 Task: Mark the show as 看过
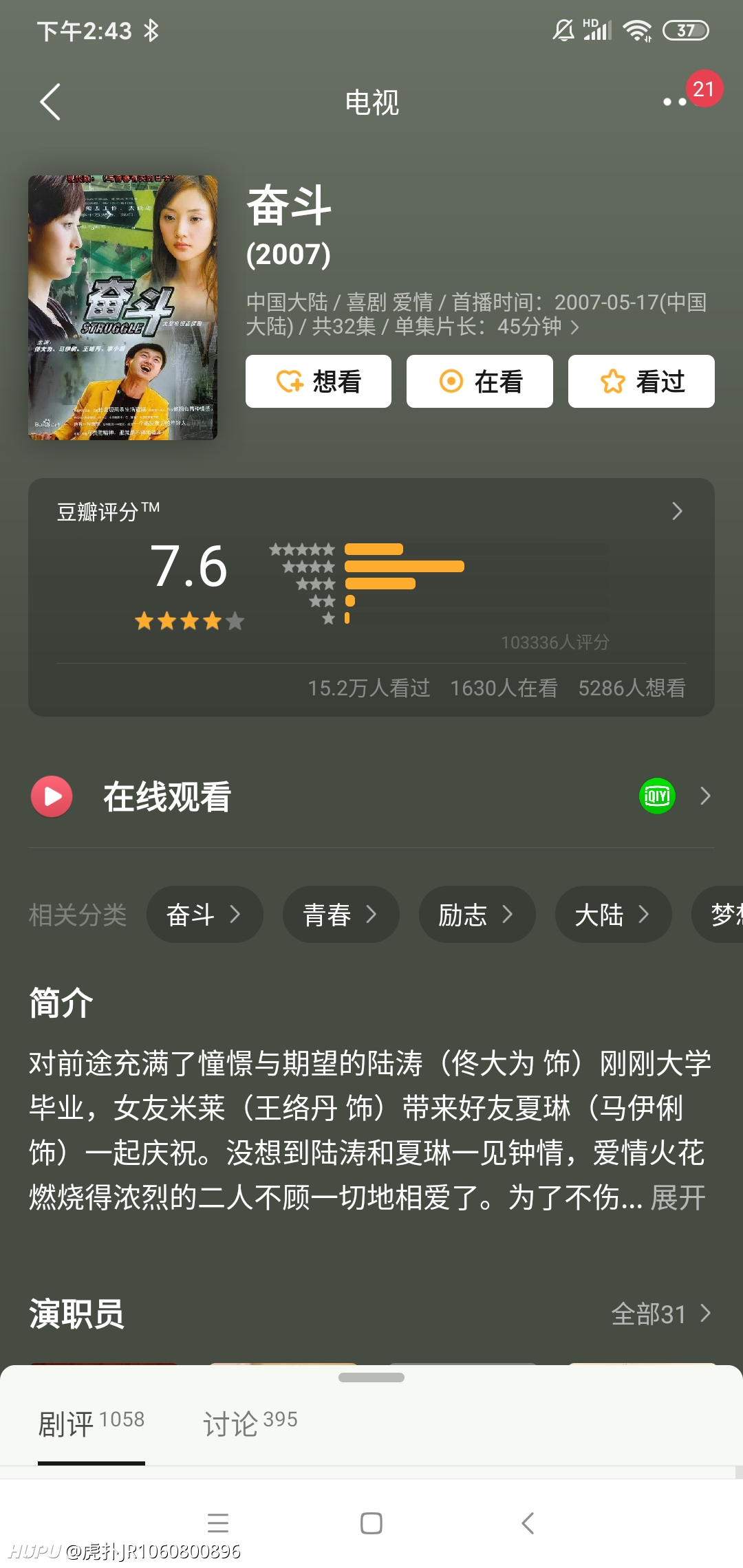641,382
